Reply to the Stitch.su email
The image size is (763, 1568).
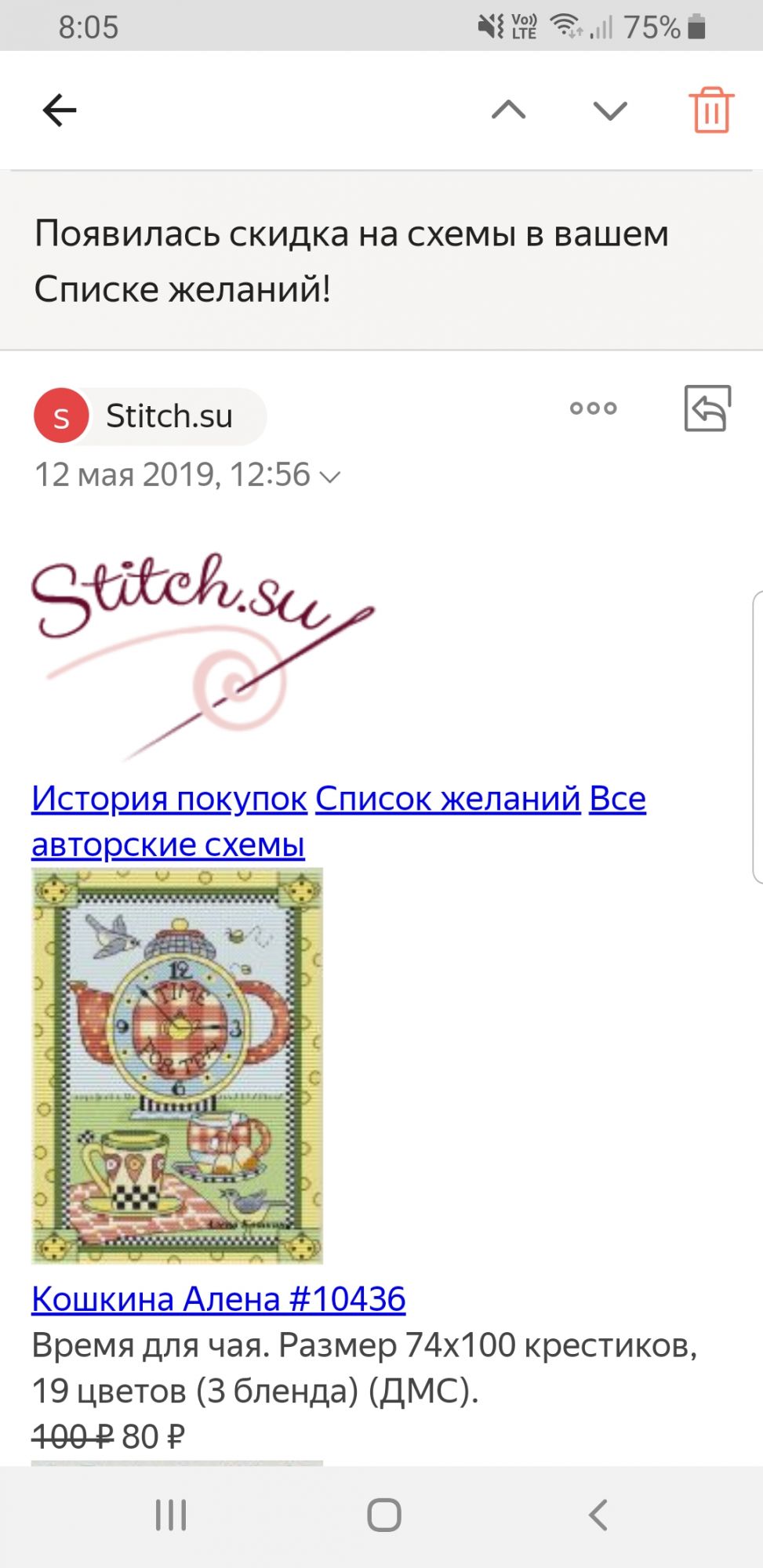click(707, 408)
